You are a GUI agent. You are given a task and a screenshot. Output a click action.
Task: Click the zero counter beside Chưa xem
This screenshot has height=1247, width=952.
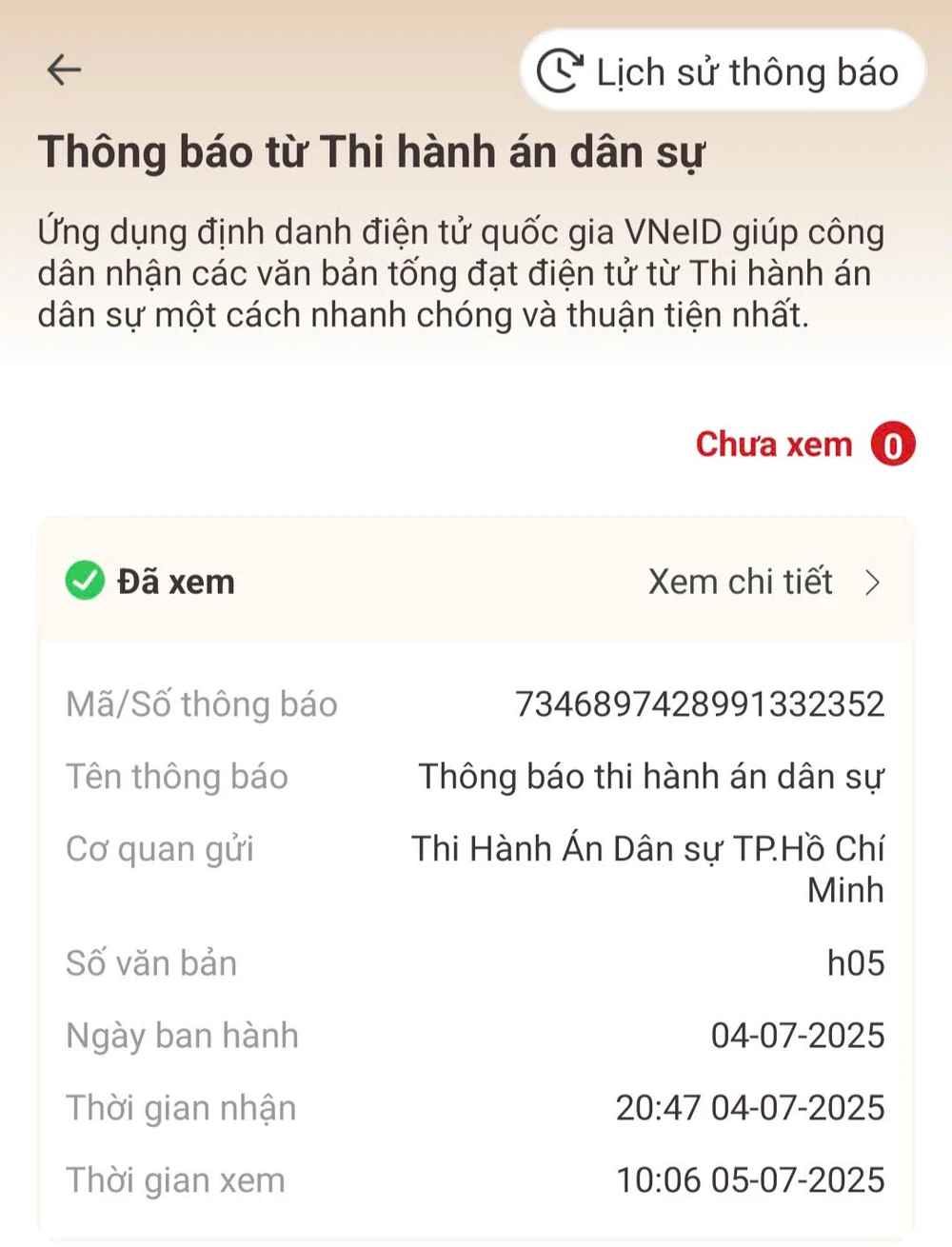click(x=892, y=444)
